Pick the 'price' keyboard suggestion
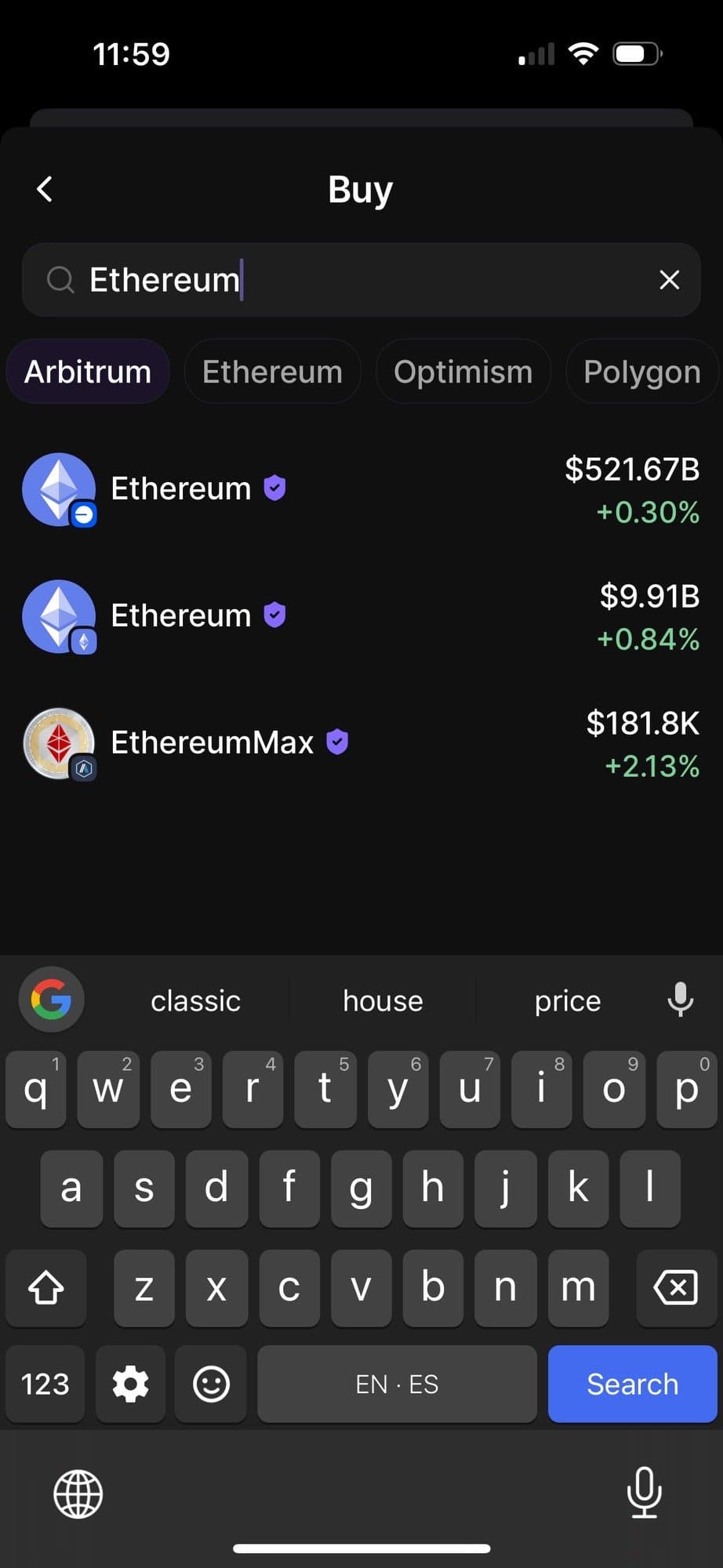The height and width of the screenshot is (1568, 723). [567, 1000]
